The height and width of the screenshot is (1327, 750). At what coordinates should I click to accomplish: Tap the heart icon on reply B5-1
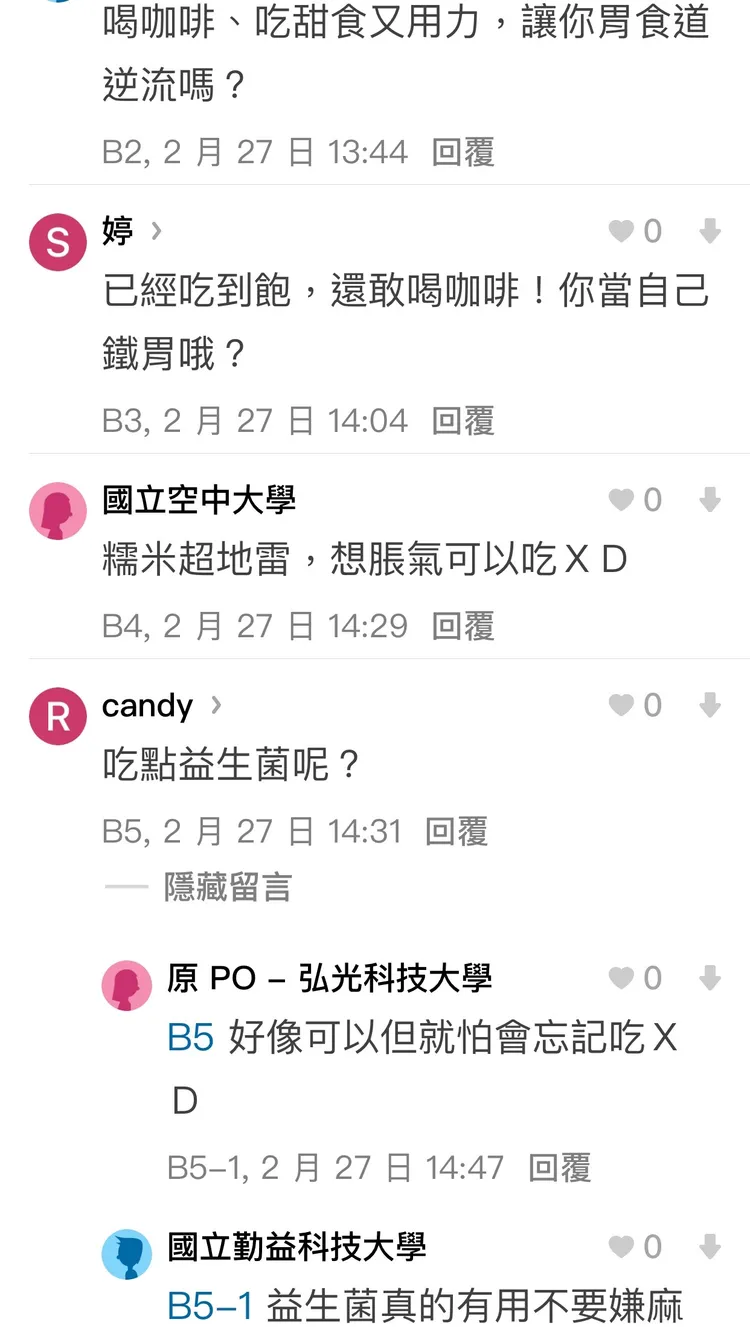(622, 978)
